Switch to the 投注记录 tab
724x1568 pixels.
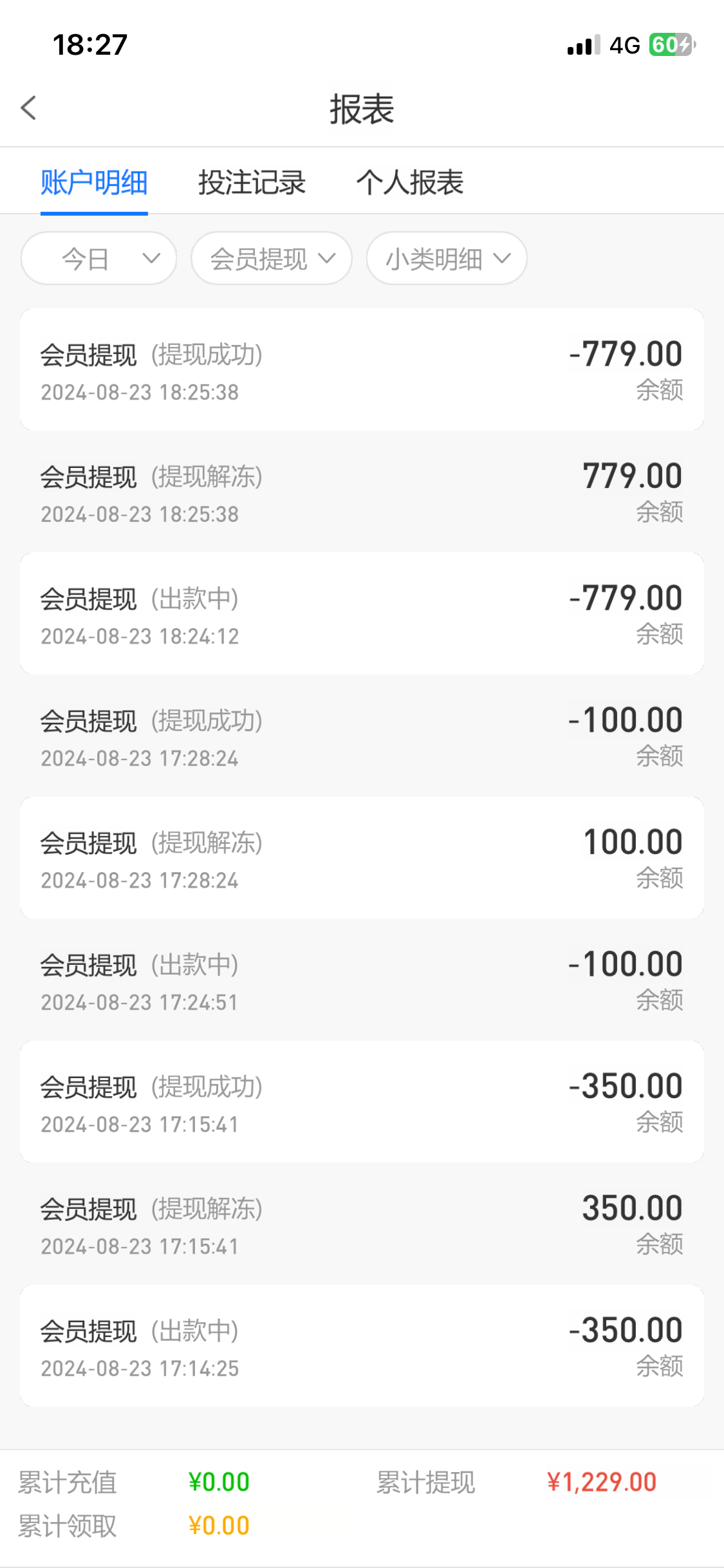[252, 183]
